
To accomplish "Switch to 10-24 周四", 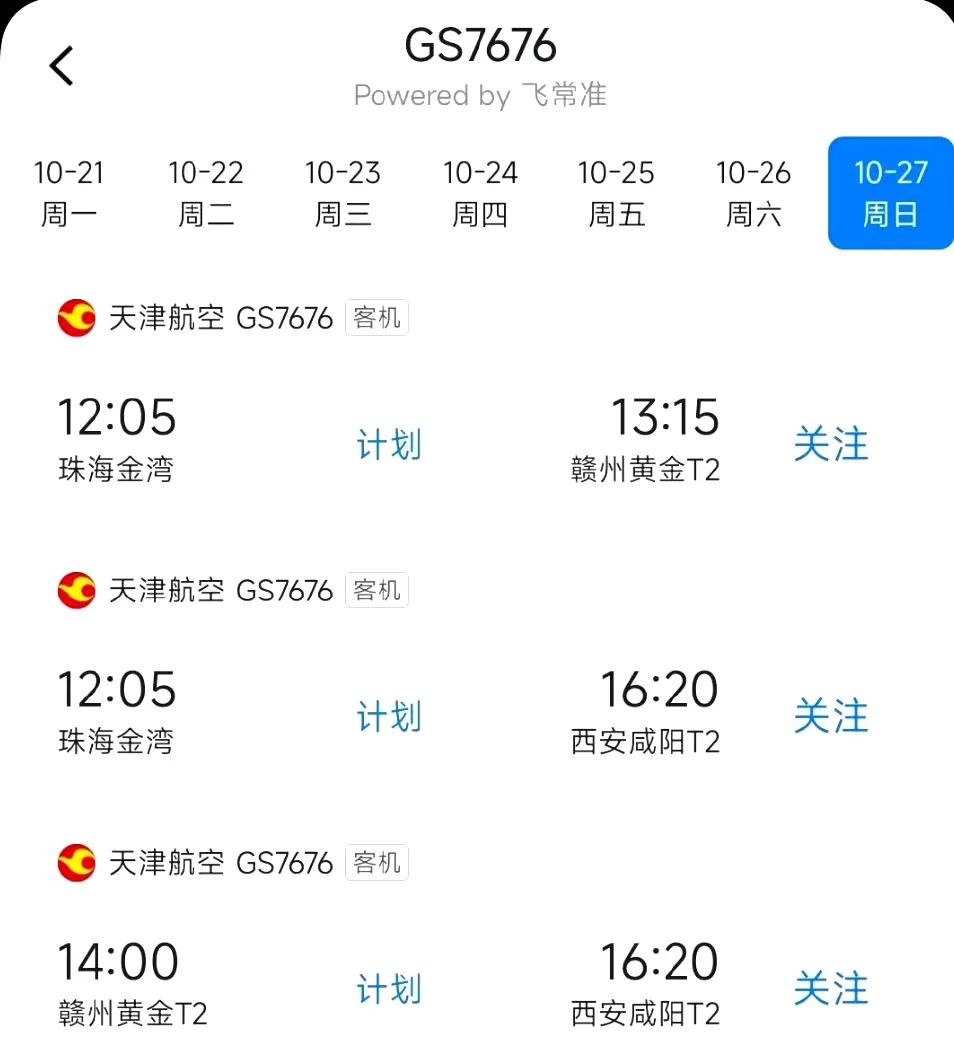I will point(480,193).
